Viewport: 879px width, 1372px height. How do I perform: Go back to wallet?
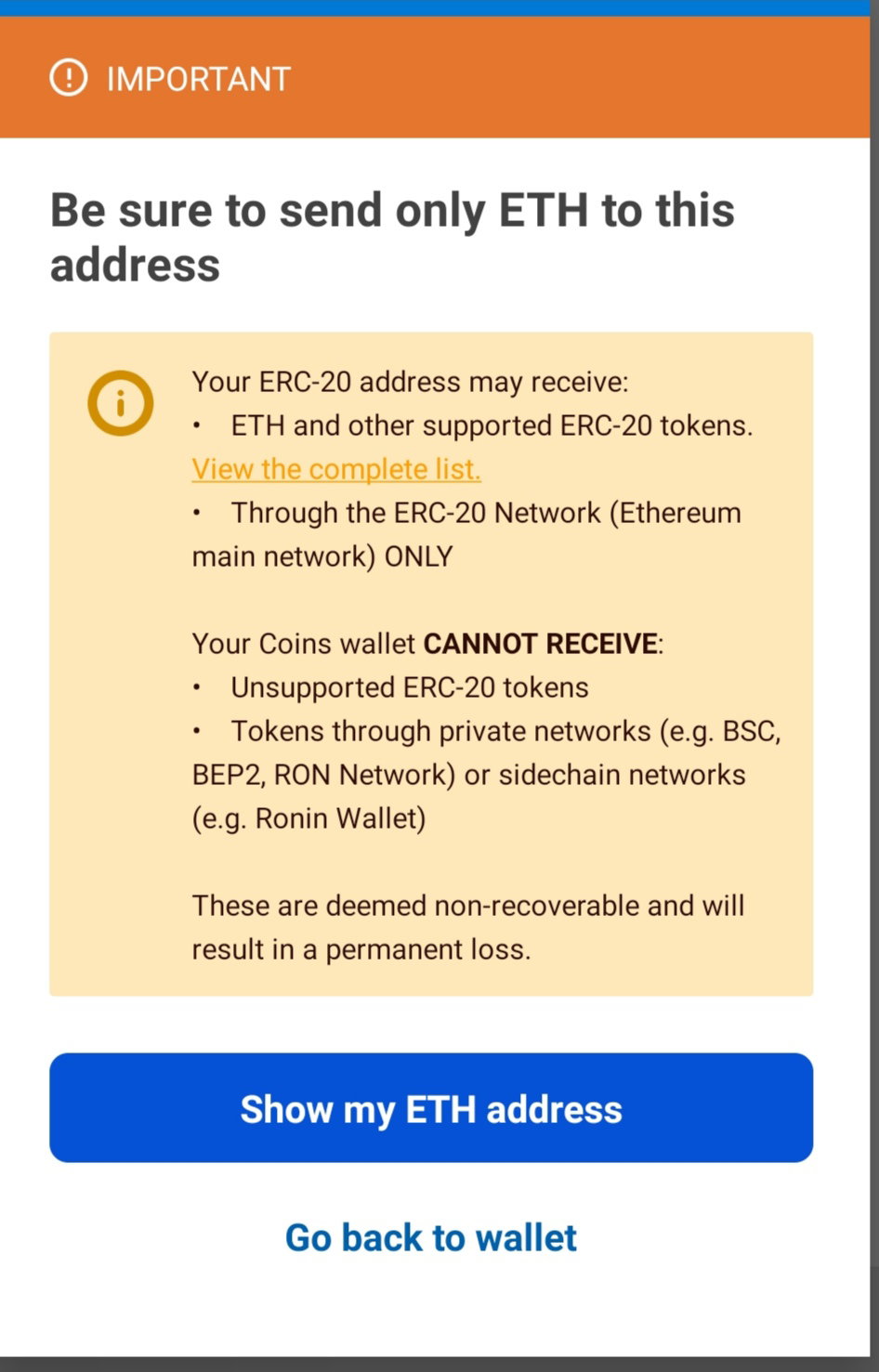pyautogui.click(x=431, y=1237)
